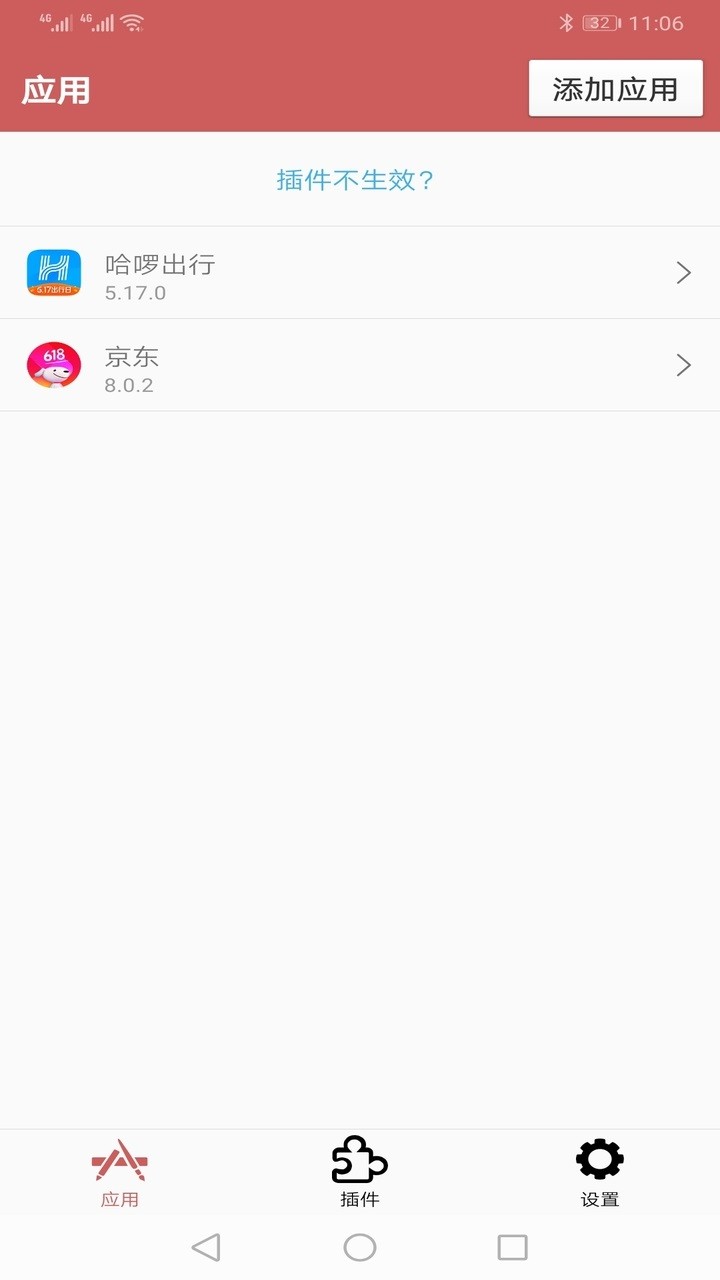Switch to the 插件 tab
This screenshot has height=1280, width=720.
[359, 1172]
